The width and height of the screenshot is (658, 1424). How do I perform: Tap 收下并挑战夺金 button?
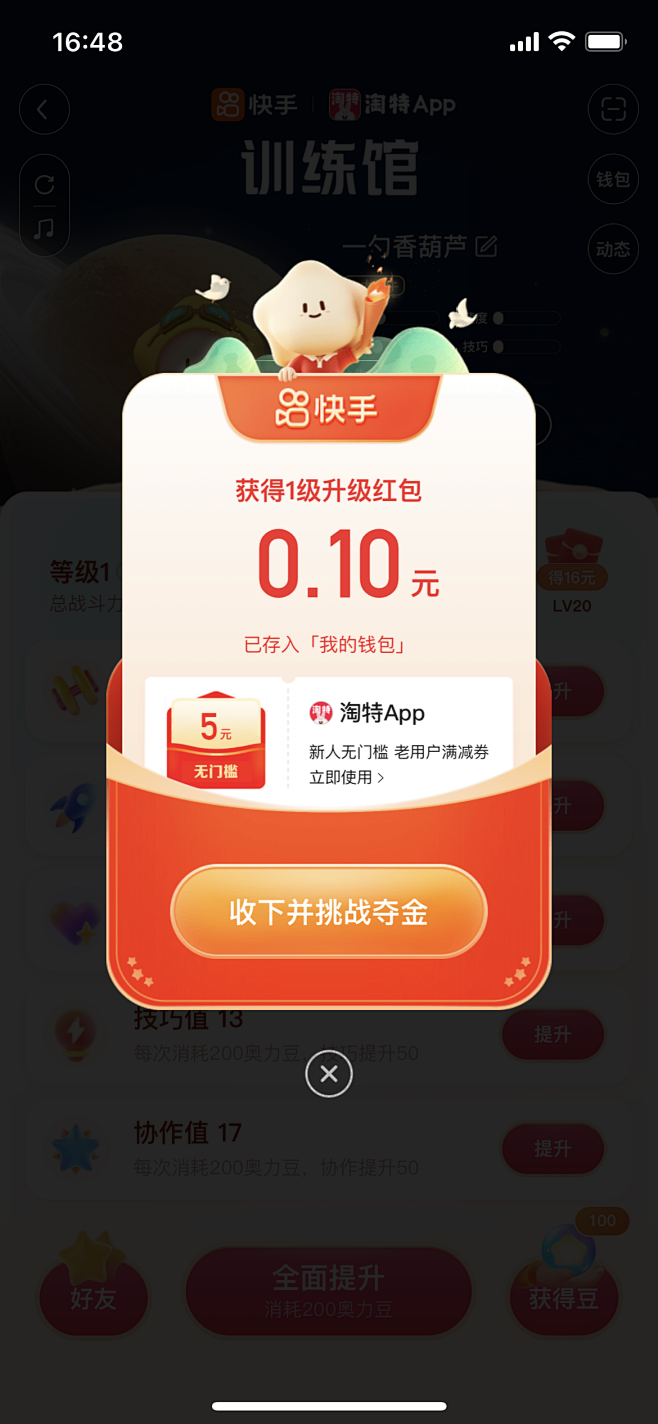[x=328, y=911]
